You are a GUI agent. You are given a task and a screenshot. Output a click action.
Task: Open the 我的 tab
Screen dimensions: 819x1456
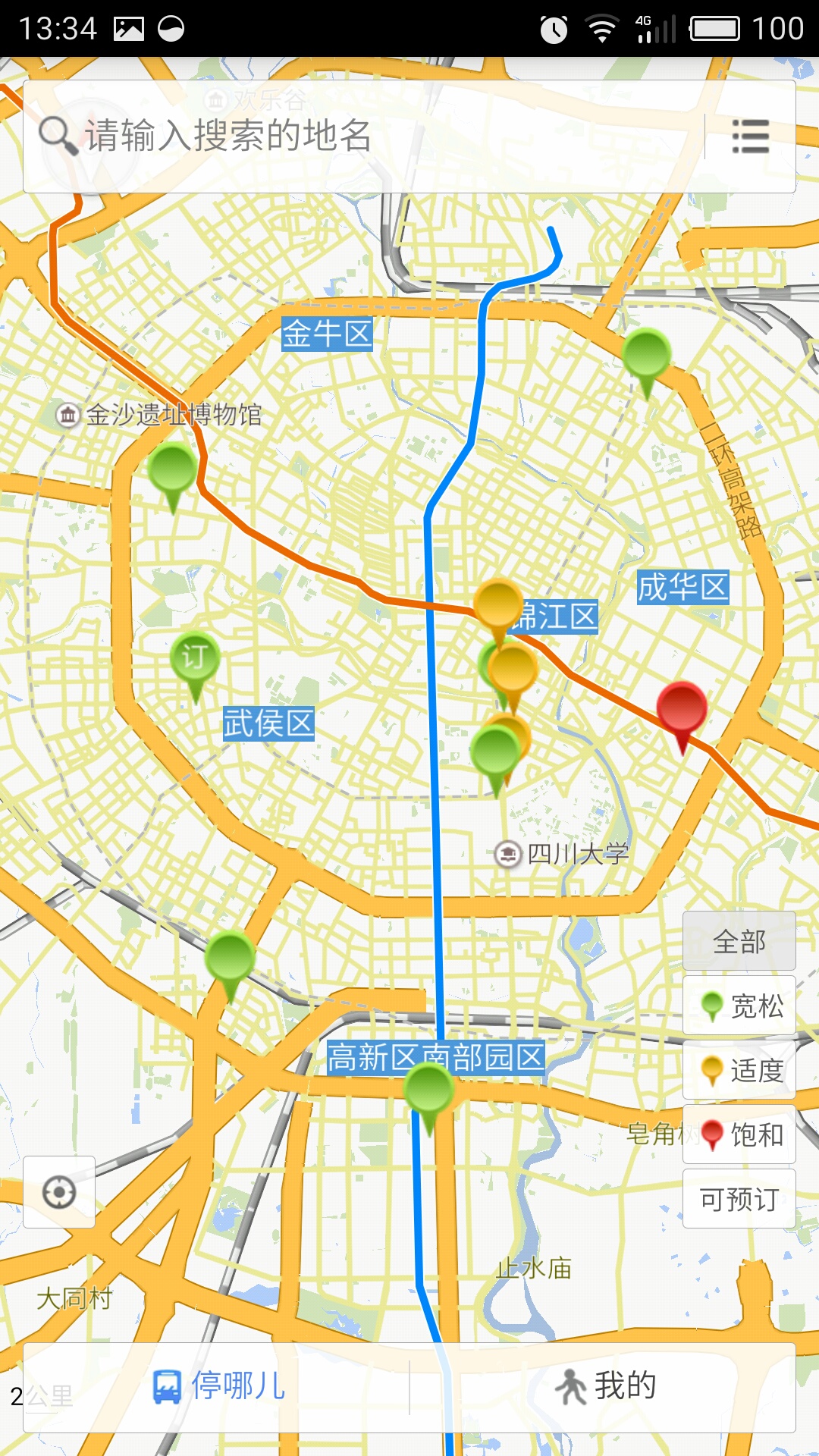pos(605,1386)
